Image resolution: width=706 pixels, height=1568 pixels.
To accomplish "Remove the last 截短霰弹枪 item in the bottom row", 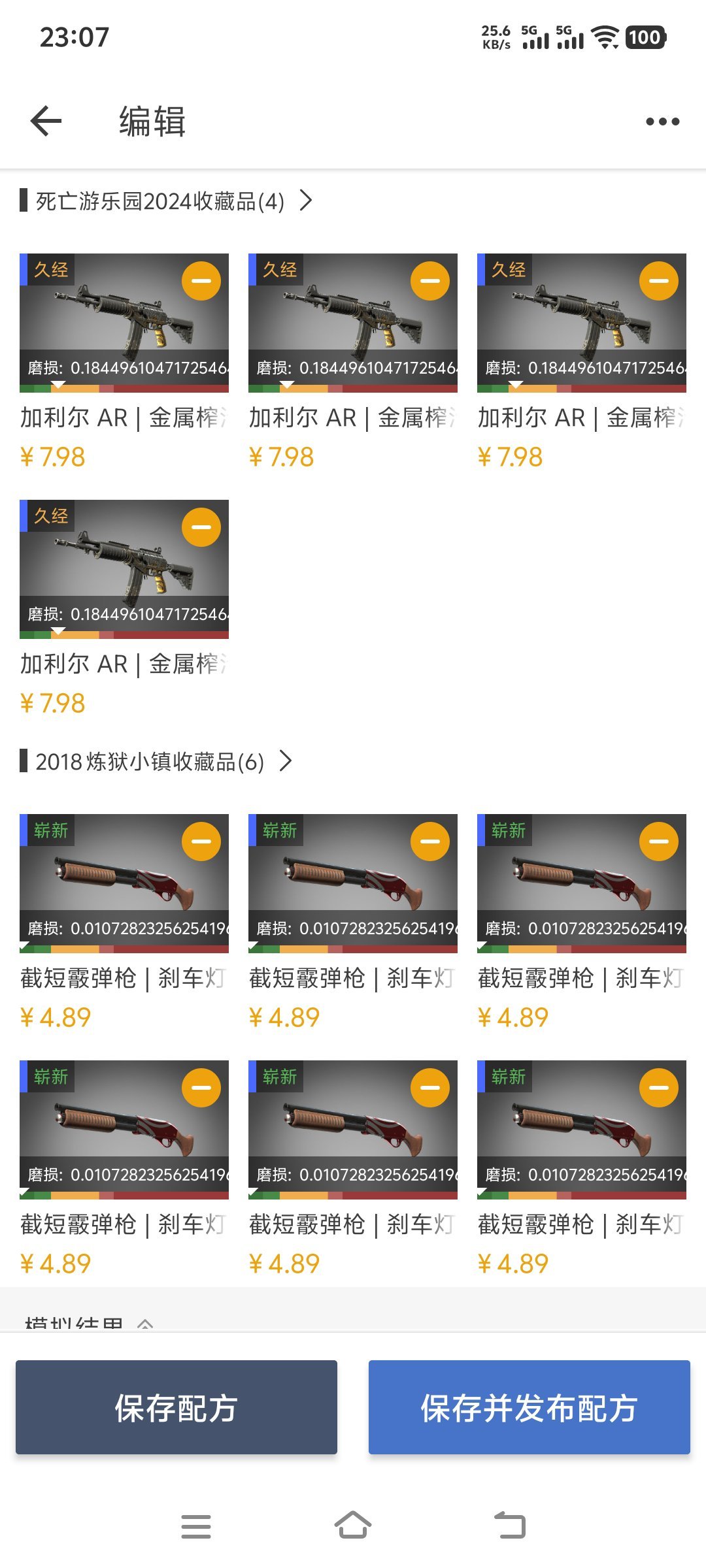I will tap(658, 1088).
